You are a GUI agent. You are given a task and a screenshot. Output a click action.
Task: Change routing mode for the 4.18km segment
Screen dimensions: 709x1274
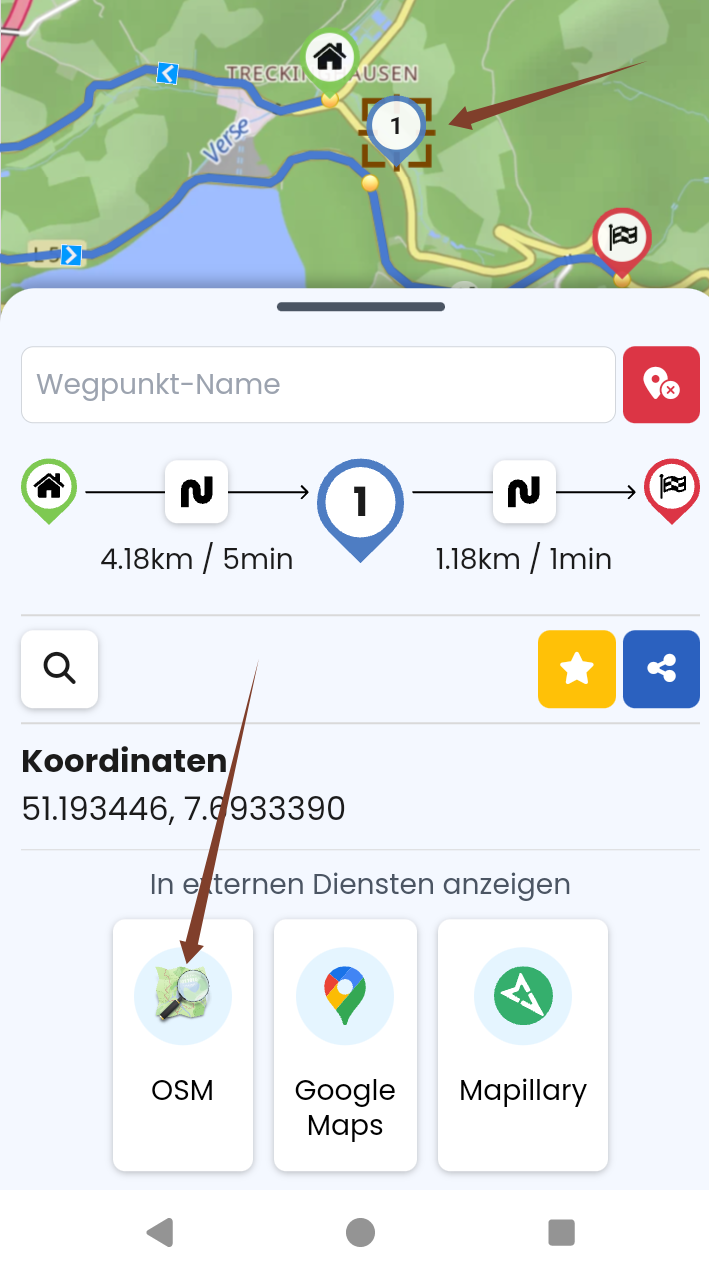197,491
